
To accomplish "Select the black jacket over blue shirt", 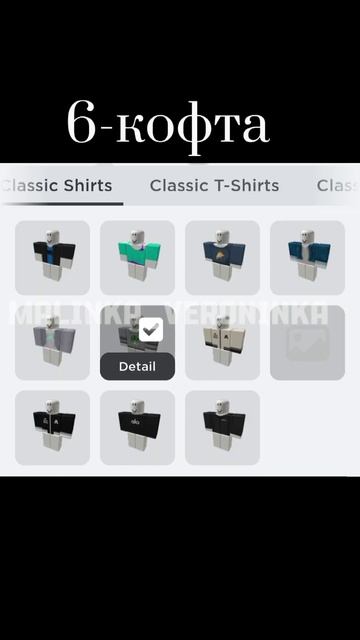I will (x=52, y=258).
